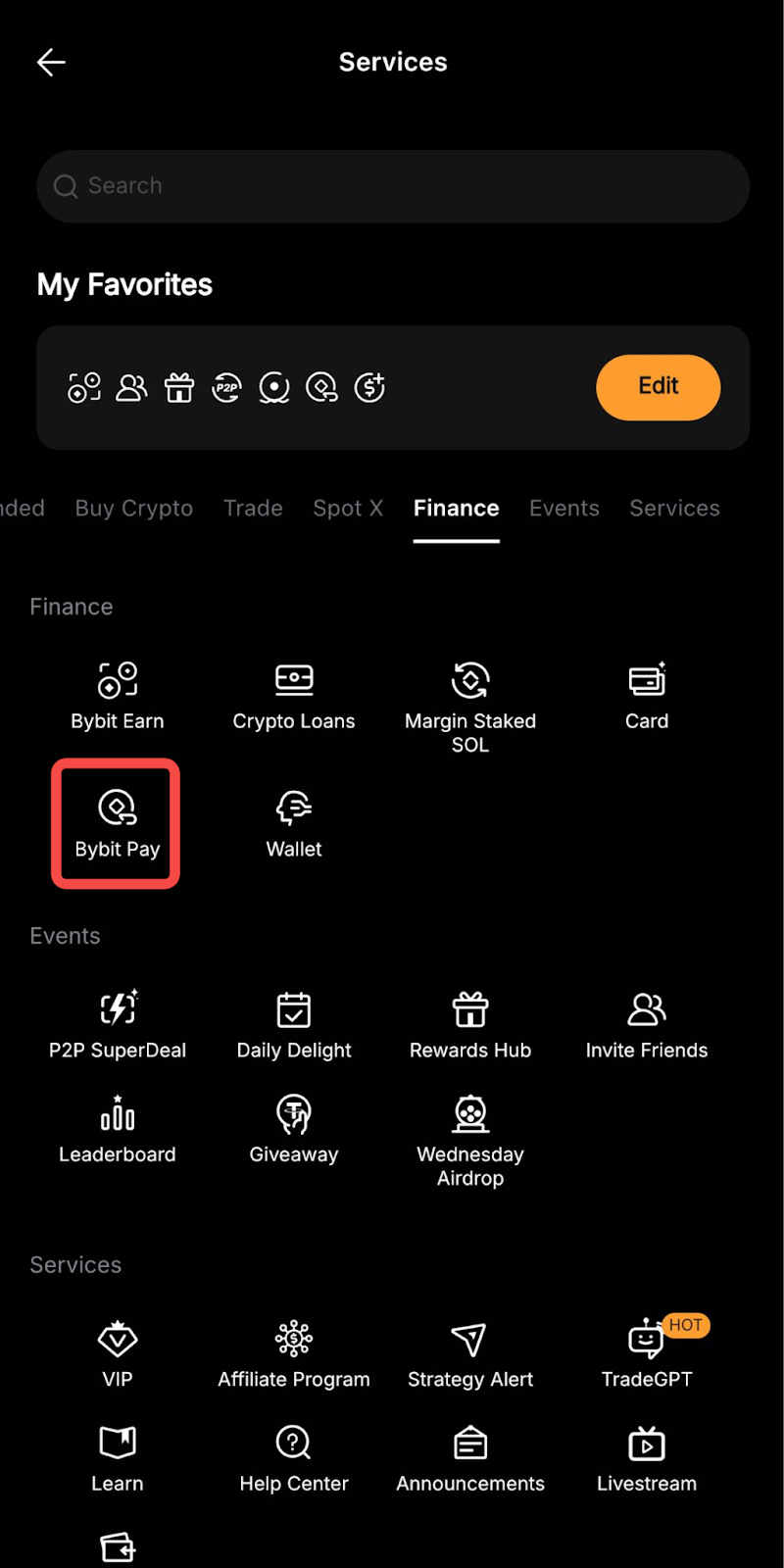Open the Help Center
Image resolution: width=784 pixels, height=1568 pixels.
pyautogui.click(x=294, y=1458)
